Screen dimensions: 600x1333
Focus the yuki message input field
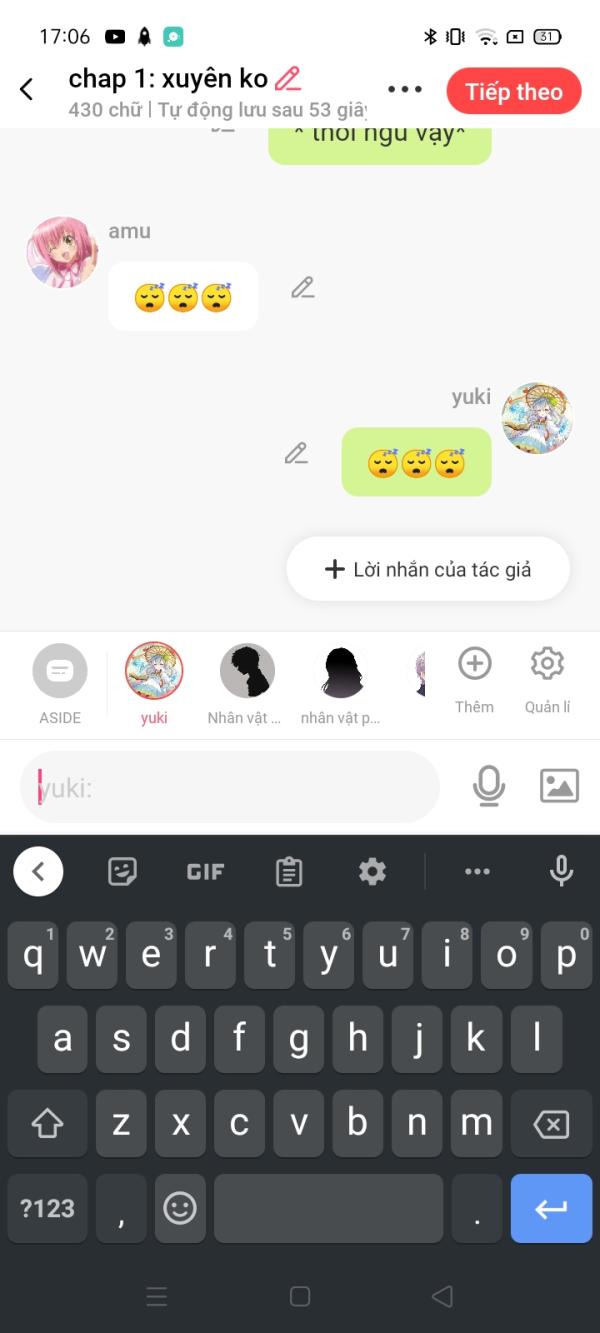coord(230,788)
